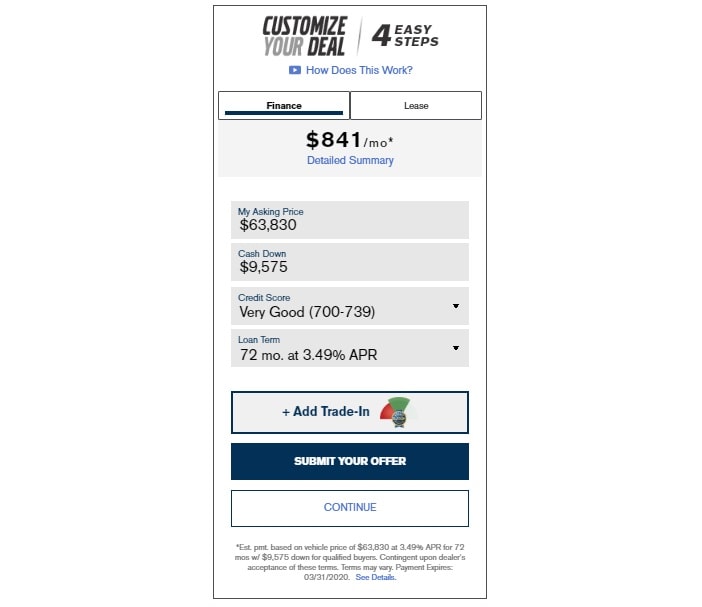702x607 pixels.
Task: Tap the Add Trade-In button
Action: (x=349, y=412)
